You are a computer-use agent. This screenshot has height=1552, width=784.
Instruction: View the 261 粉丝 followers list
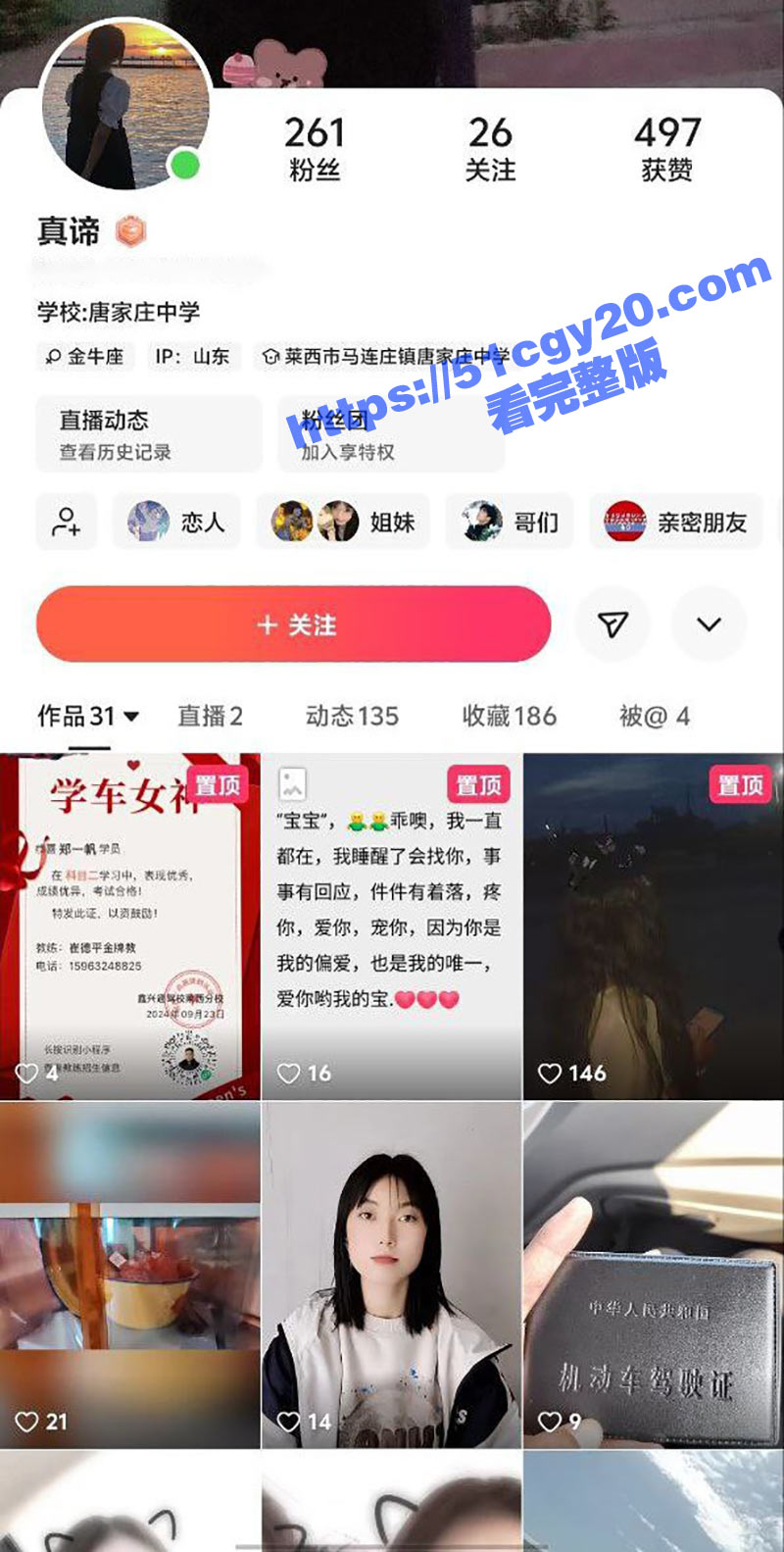pyautogui.click(x=314, y=149)
